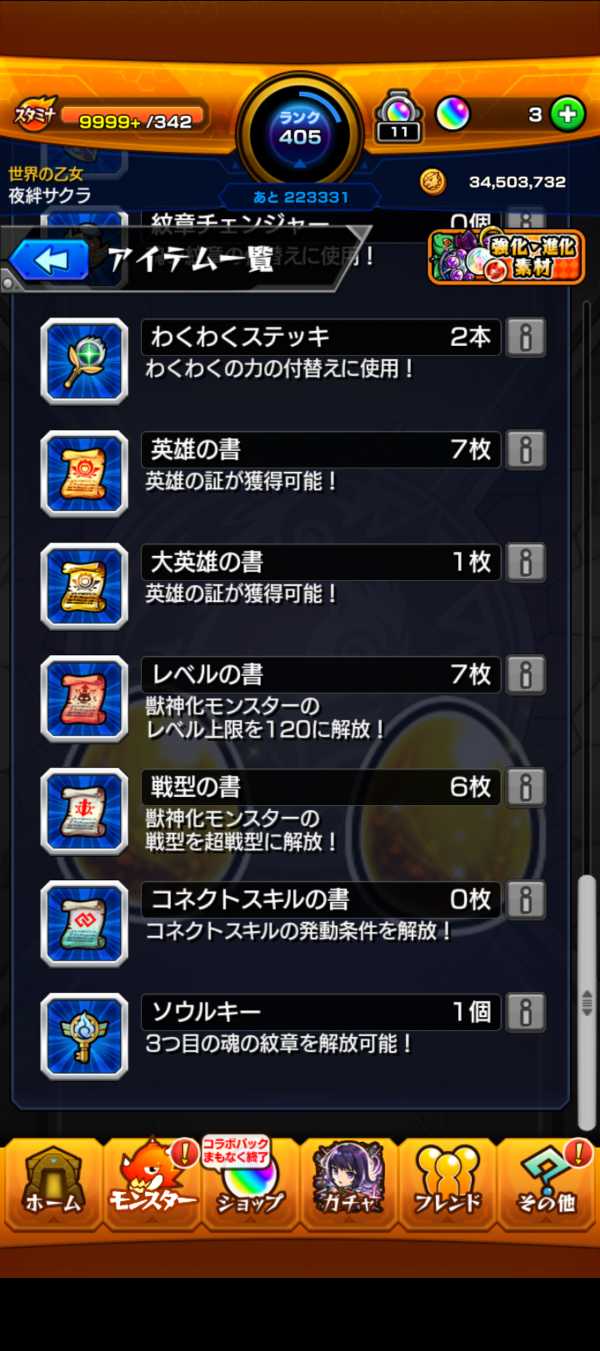Go back from the アイテム一覧 screen
This screenshot has width=600, height=1351.
pos(50,261)
